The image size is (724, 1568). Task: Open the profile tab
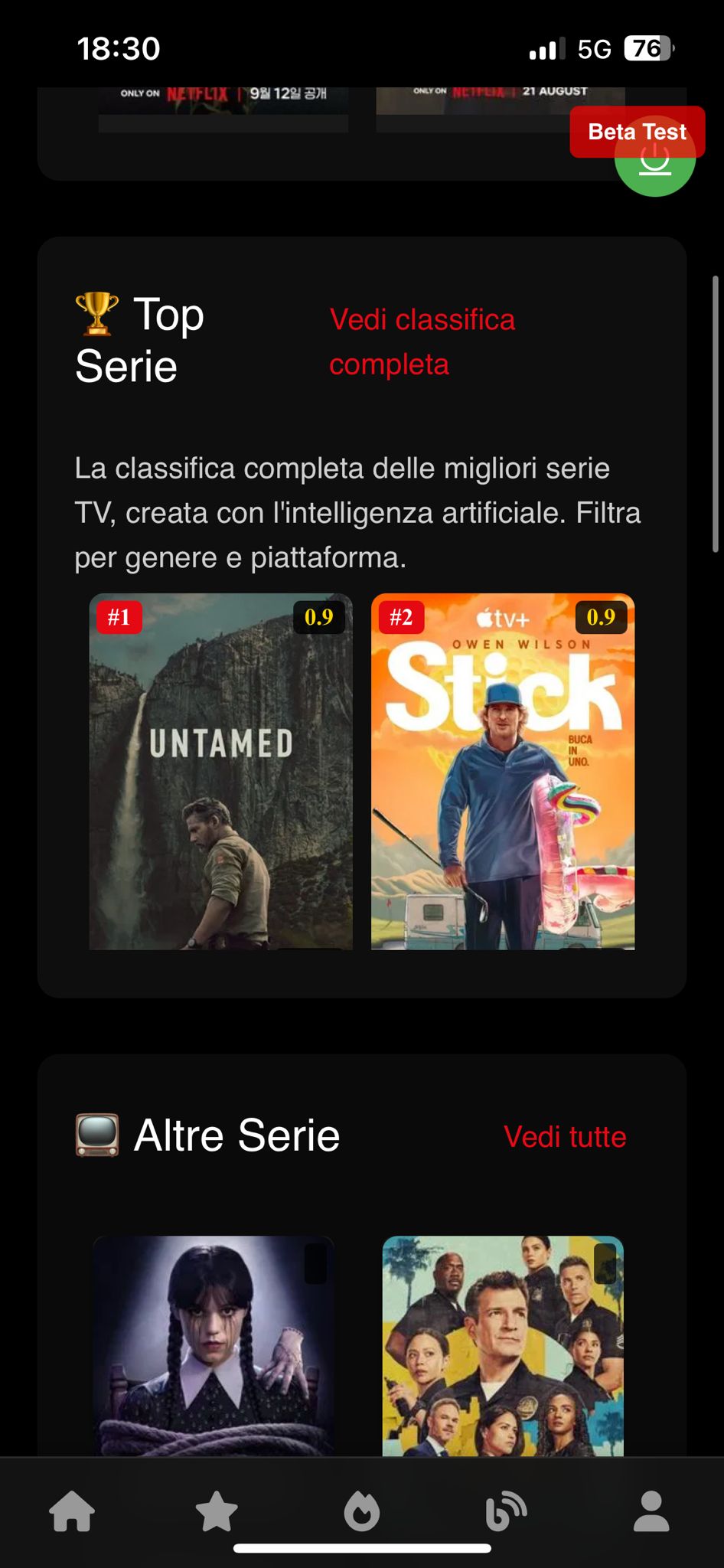[x=651, y=1511]
